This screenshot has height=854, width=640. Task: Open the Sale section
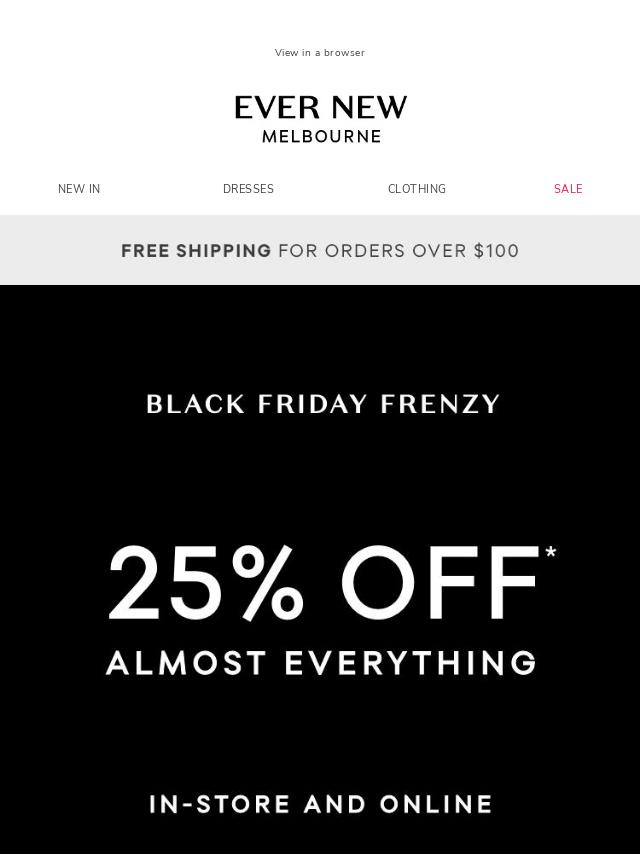pyautogui.click(x=568, y=189)
